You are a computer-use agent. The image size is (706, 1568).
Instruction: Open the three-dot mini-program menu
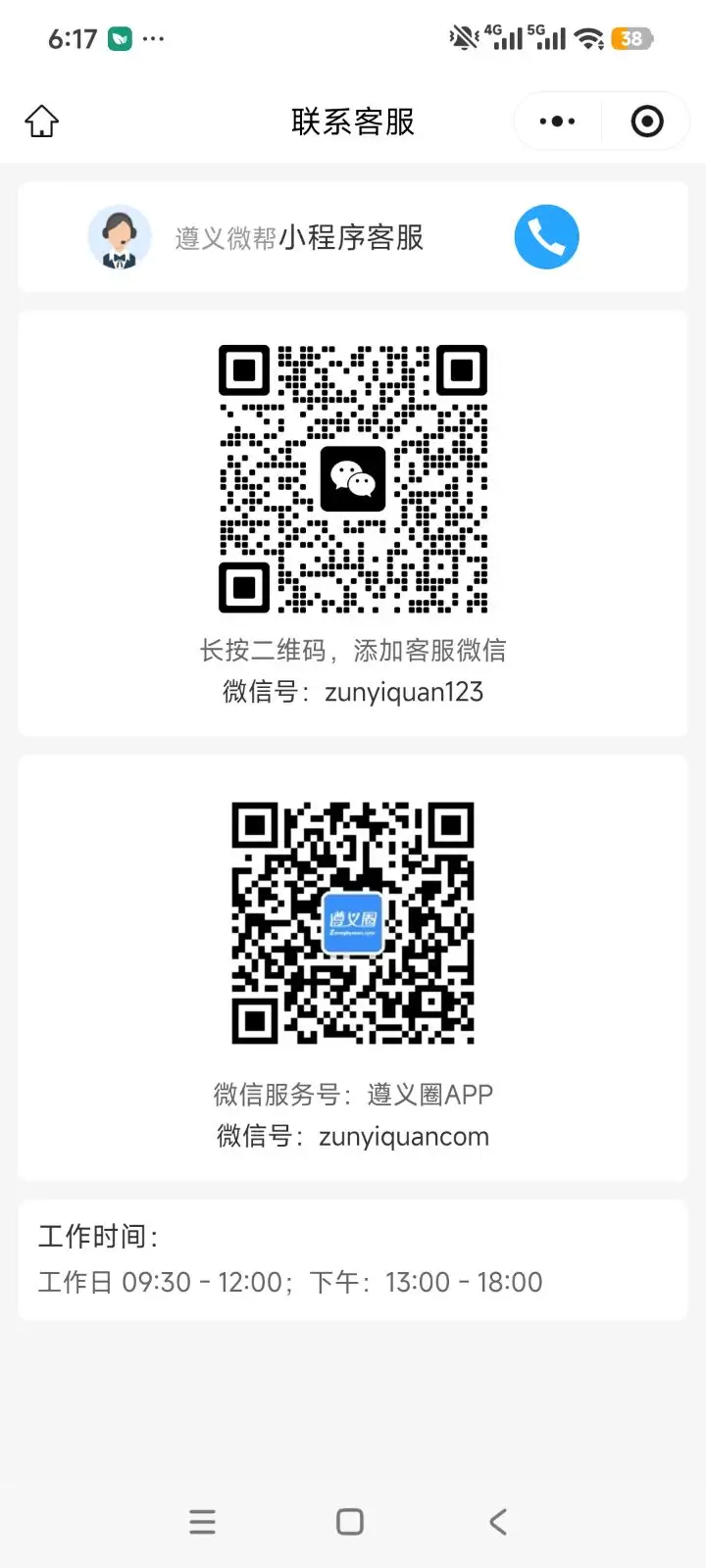coord(556,121)
